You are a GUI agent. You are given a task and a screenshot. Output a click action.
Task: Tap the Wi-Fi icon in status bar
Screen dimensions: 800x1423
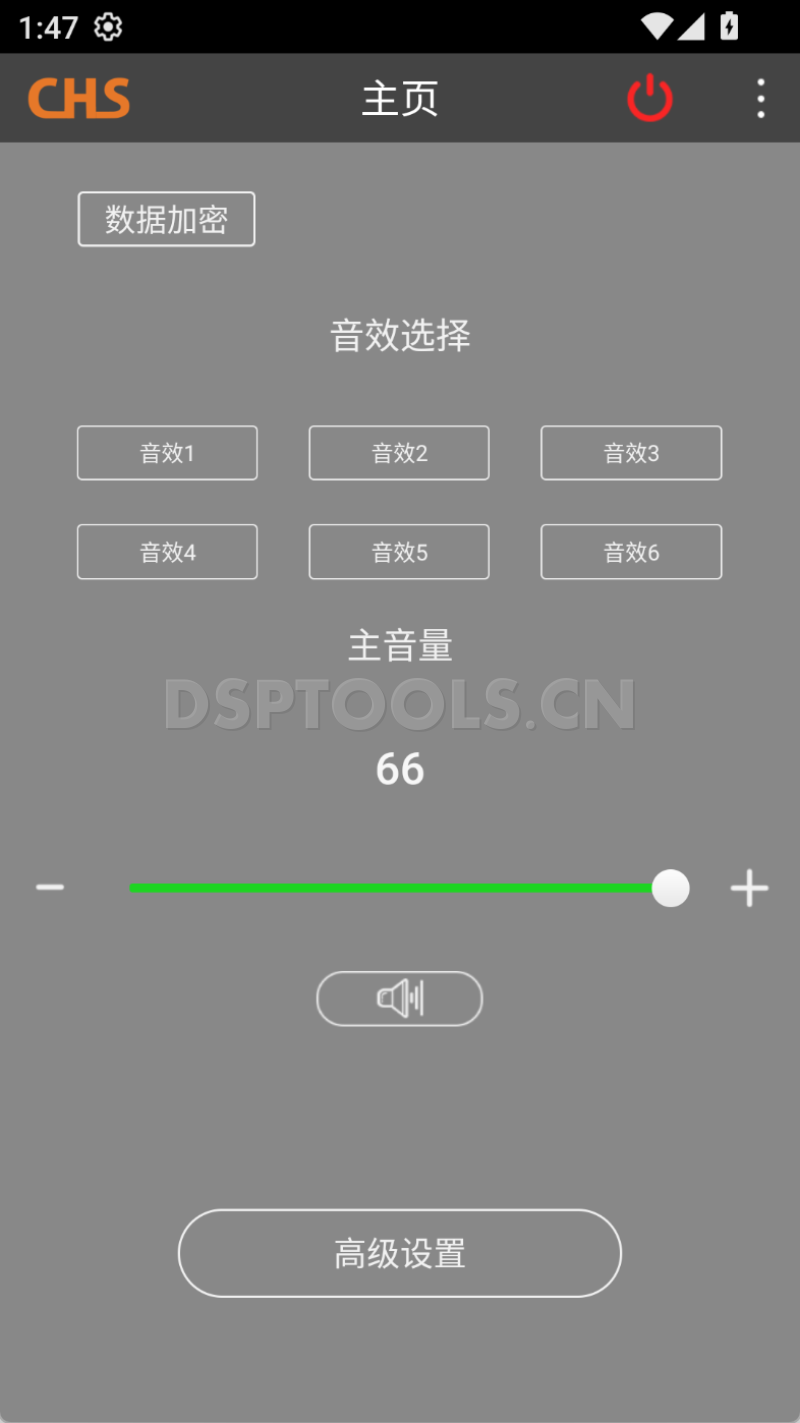click(x=656, y=27)
